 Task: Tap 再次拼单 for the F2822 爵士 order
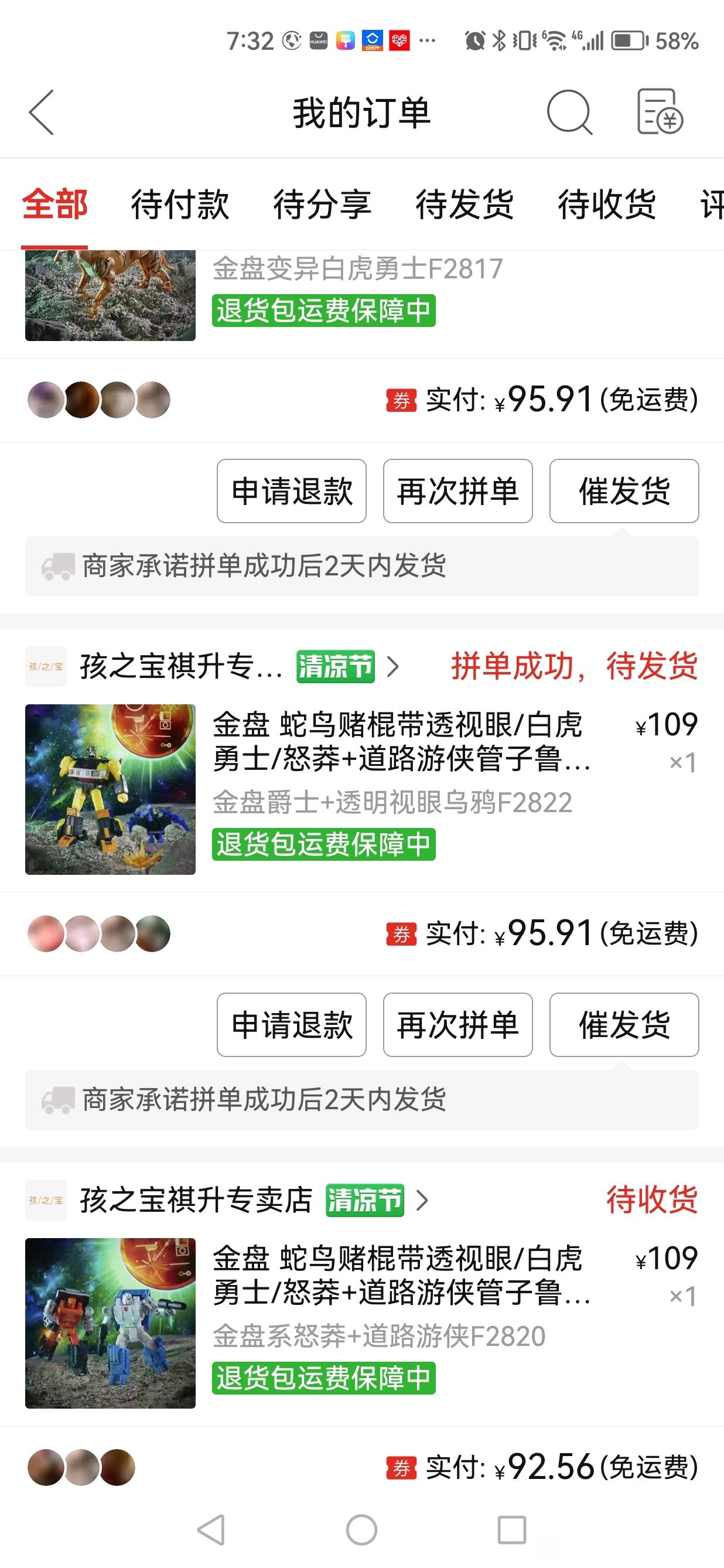pyautogui.click(x=457, y=1025)
